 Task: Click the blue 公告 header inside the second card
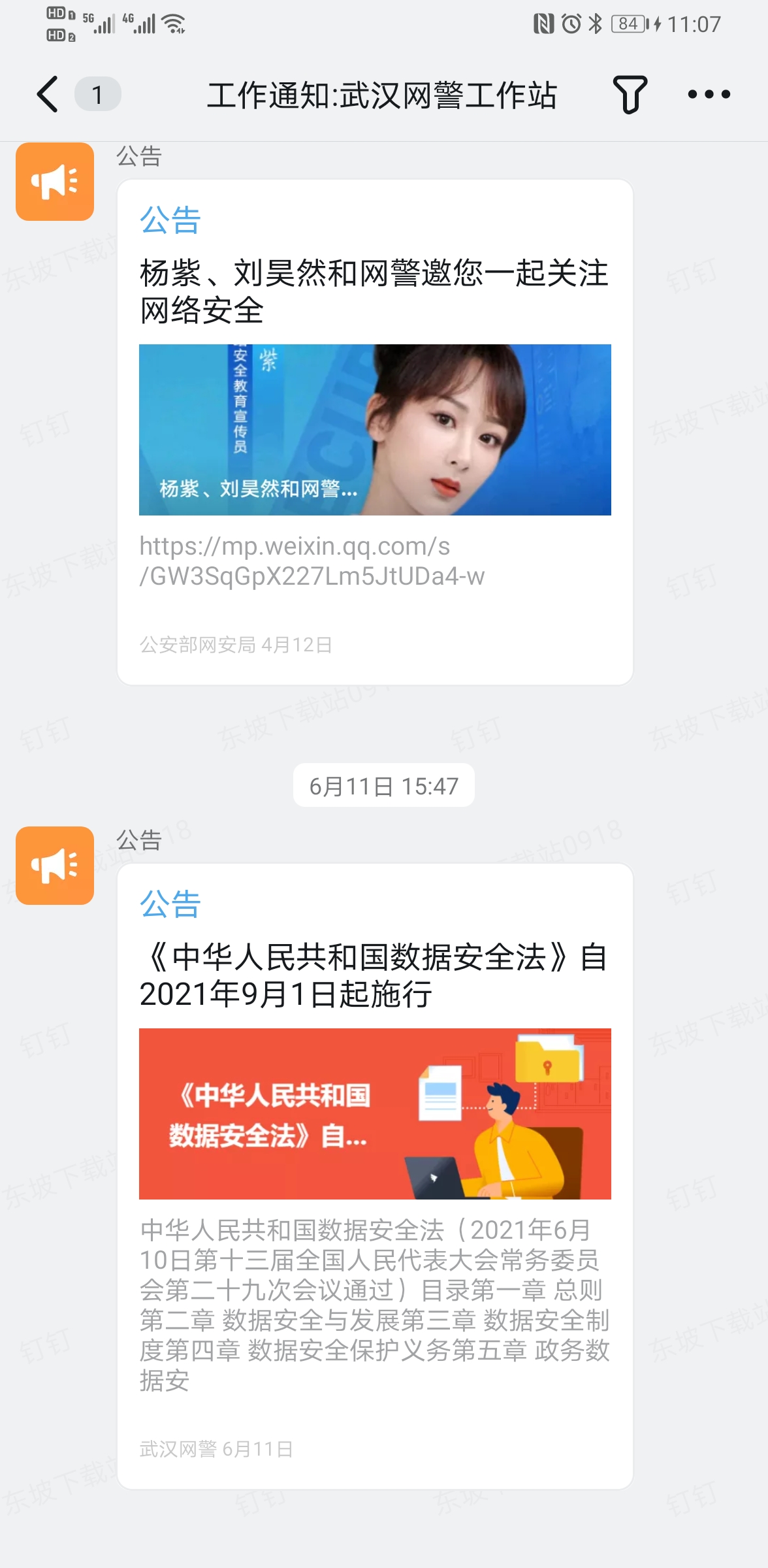coord(170,903)
